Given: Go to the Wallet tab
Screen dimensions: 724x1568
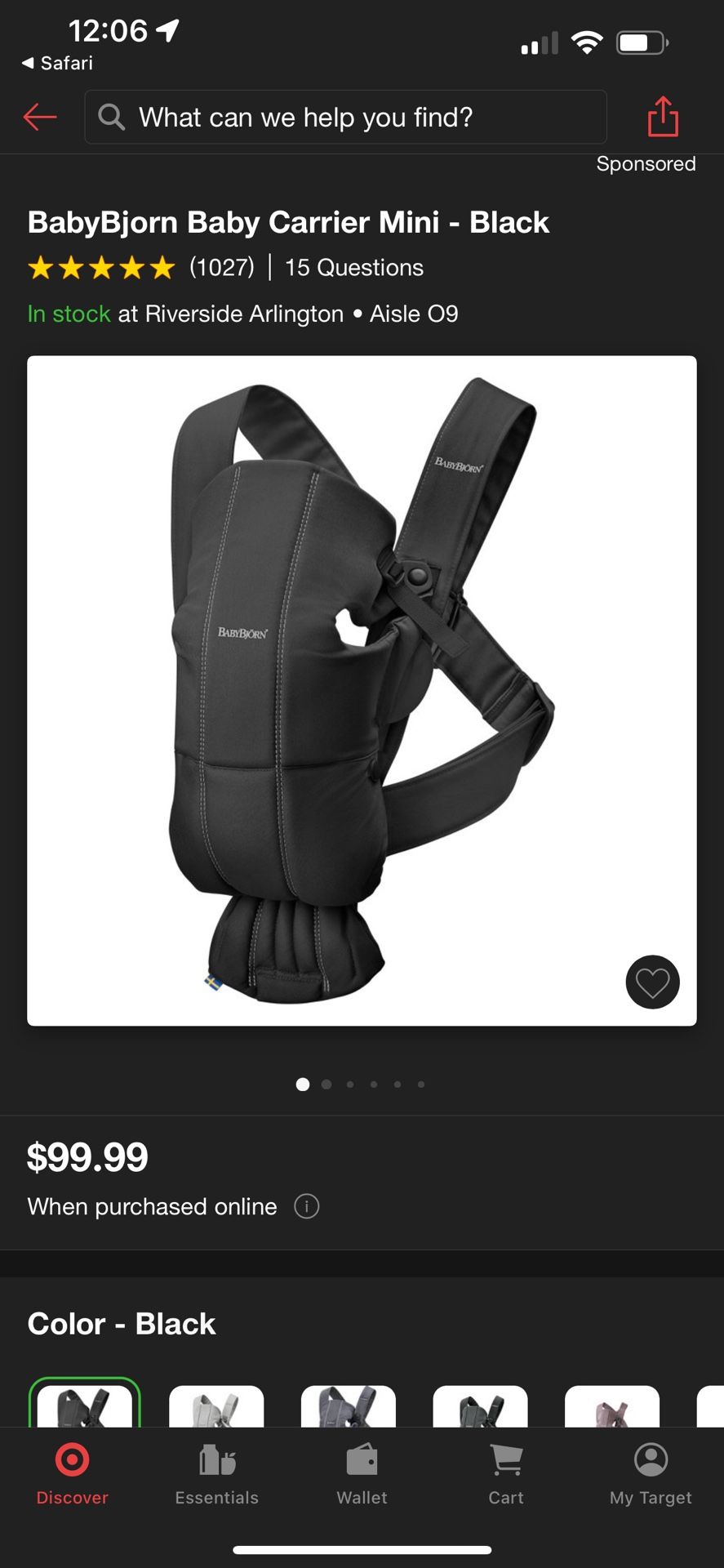Looking at the screenshot, I should (x=362, y=1474).
